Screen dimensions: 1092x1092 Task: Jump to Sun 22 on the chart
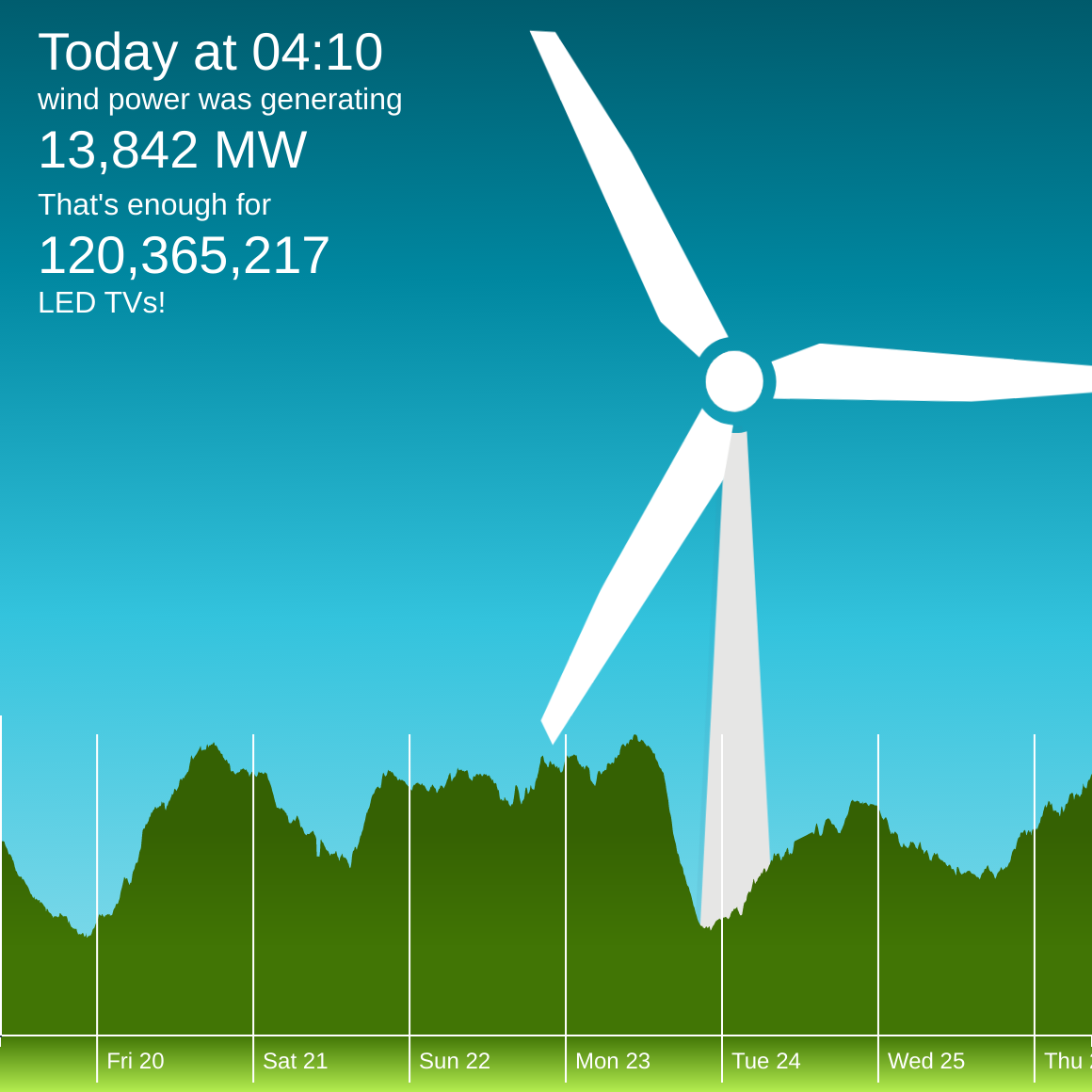pyautogui.click(x=455, y=1061)
